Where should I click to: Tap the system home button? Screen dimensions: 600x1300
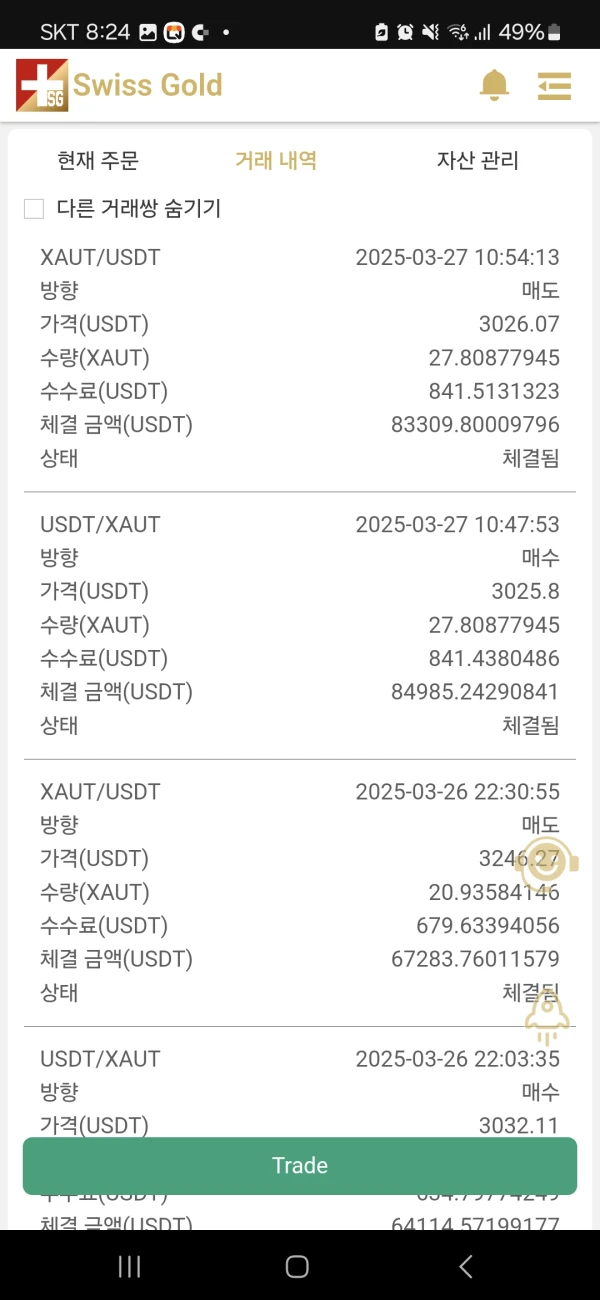tap(297, 1267)
